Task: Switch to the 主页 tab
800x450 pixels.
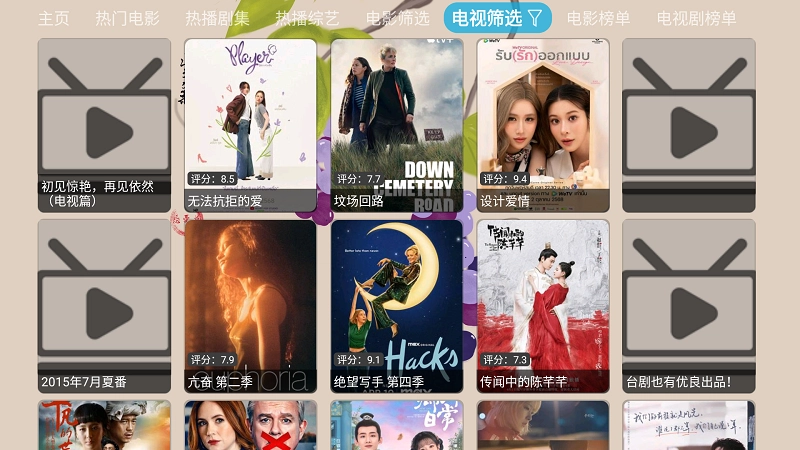Action: [x=54, y=18]
